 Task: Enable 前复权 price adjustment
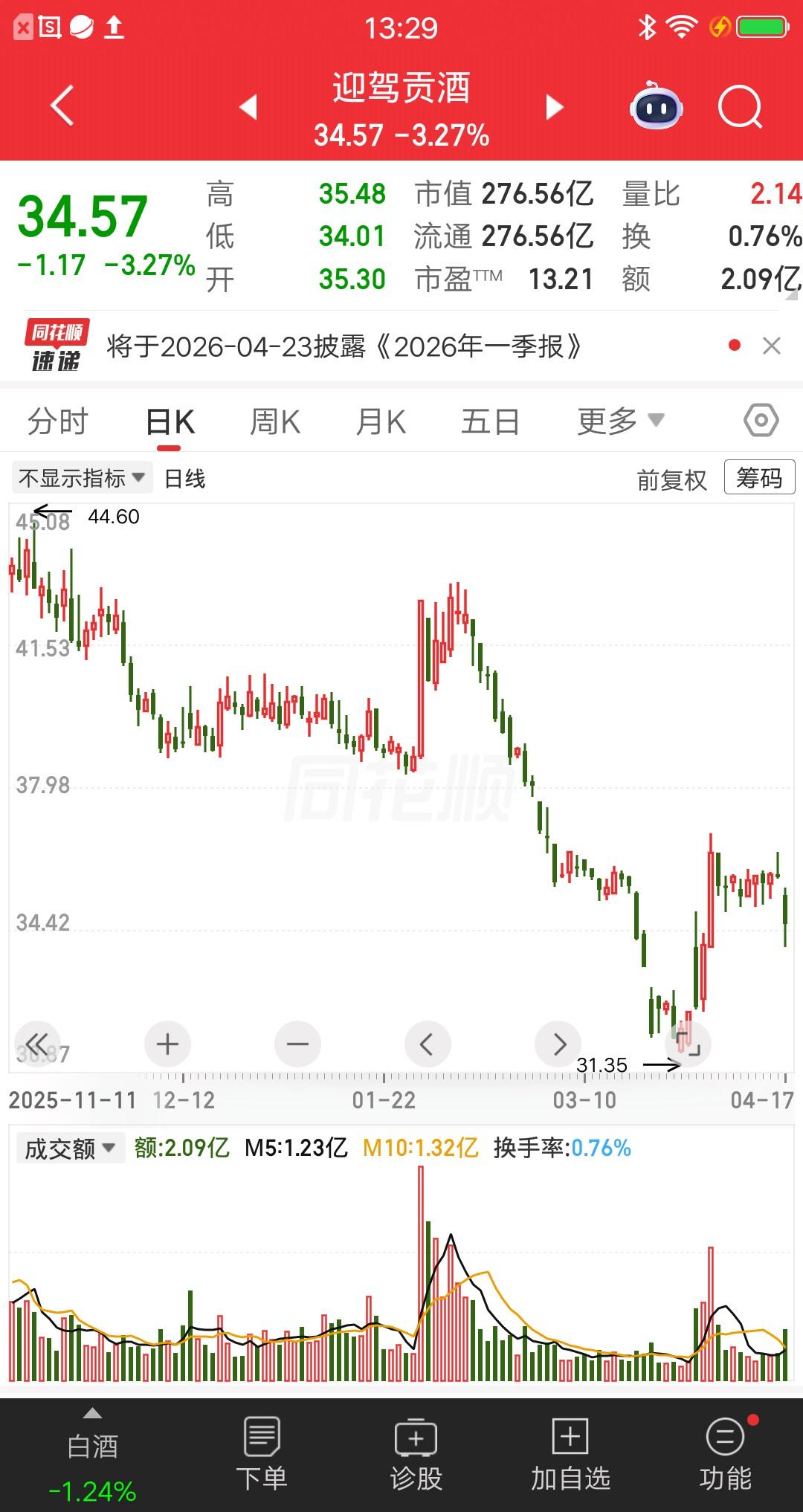click(x=671, y=478)
